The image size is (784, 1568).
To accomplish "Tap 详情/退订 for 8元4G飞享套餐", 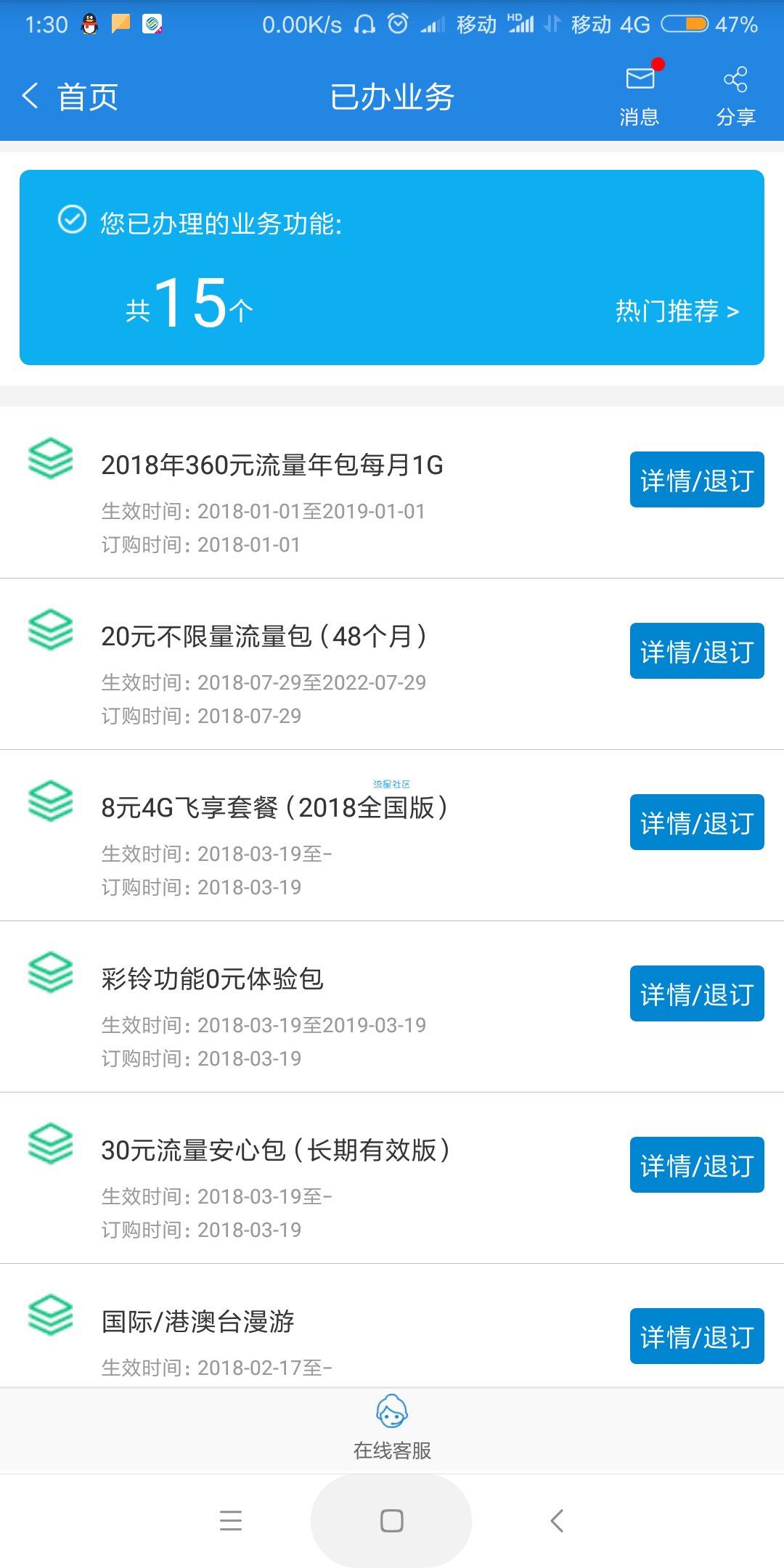I will [697, 822].
